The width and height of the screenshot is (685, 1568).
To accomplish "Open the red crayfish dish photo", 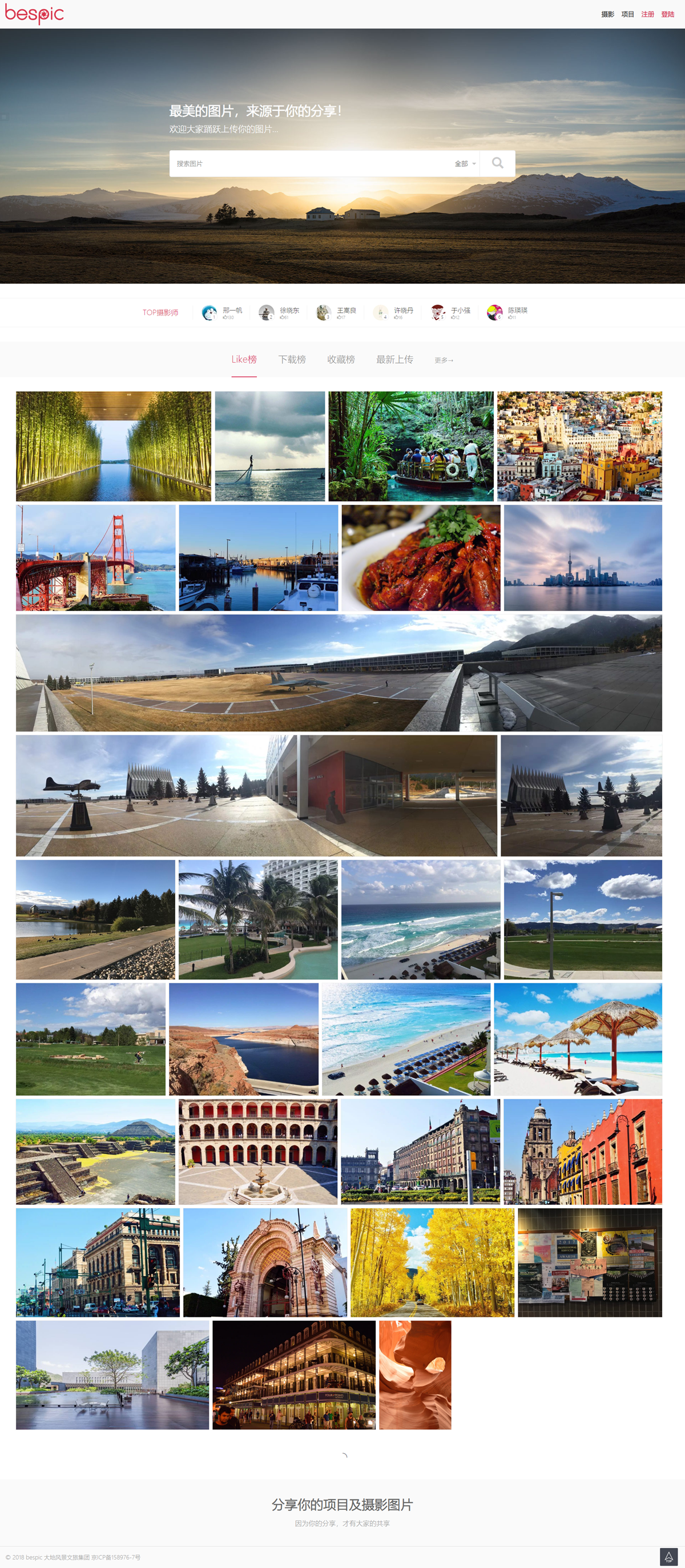I will click(x=421, y=557).
